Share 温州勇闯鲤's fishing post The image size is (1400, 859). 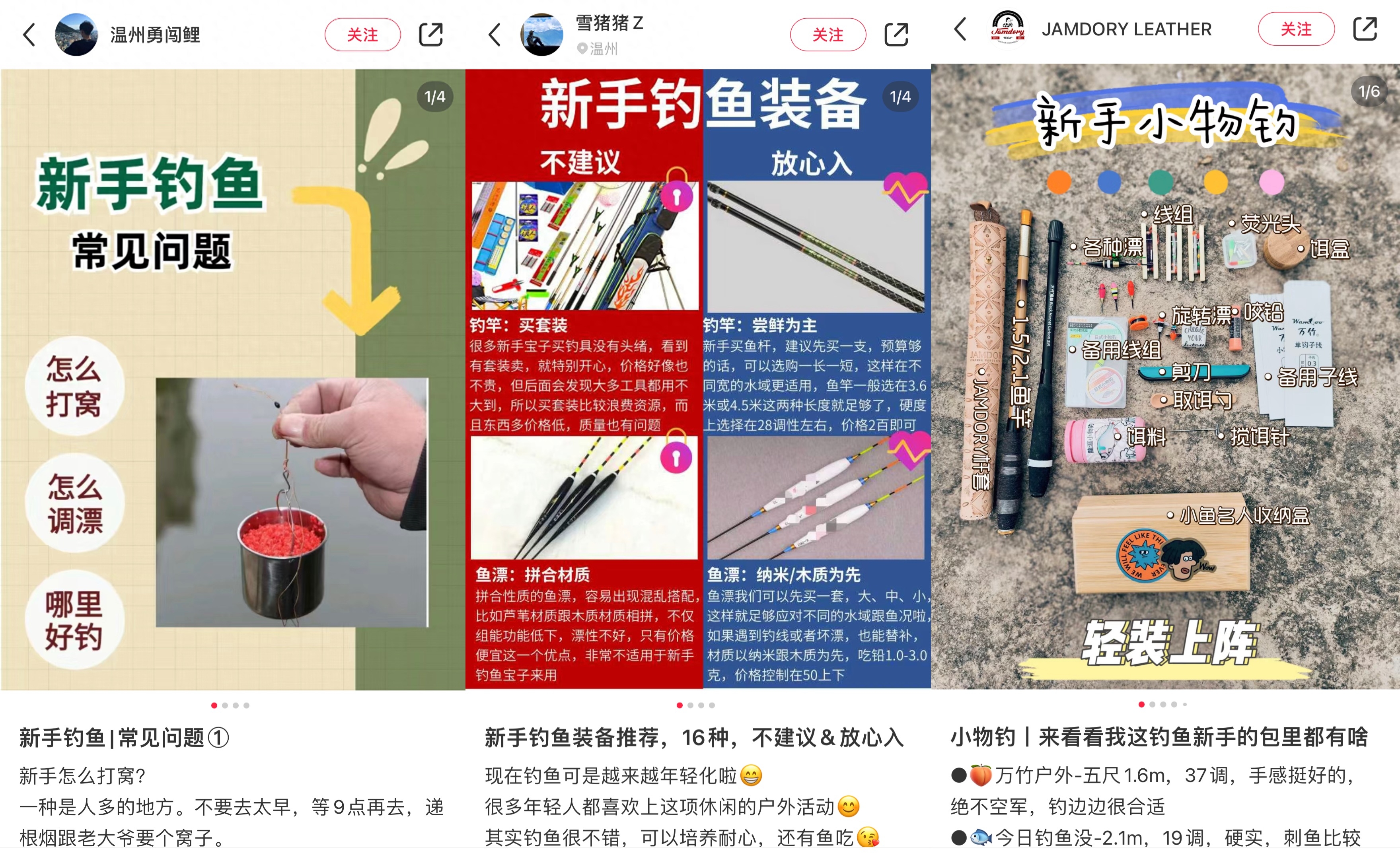[x=431, y=35]
